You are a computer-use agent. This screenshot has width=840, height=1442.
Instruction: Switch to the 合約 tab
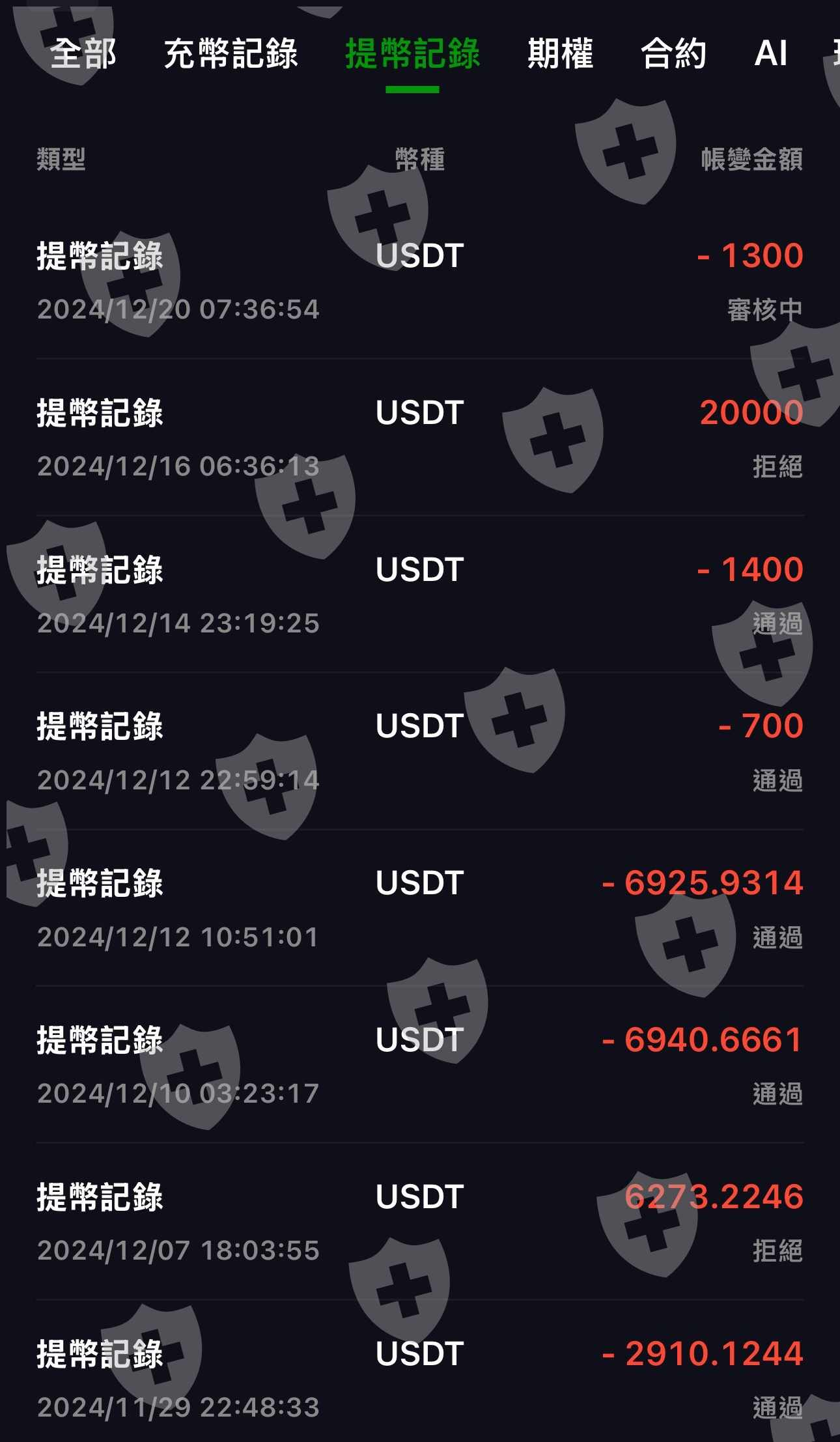tap(673, 53)
